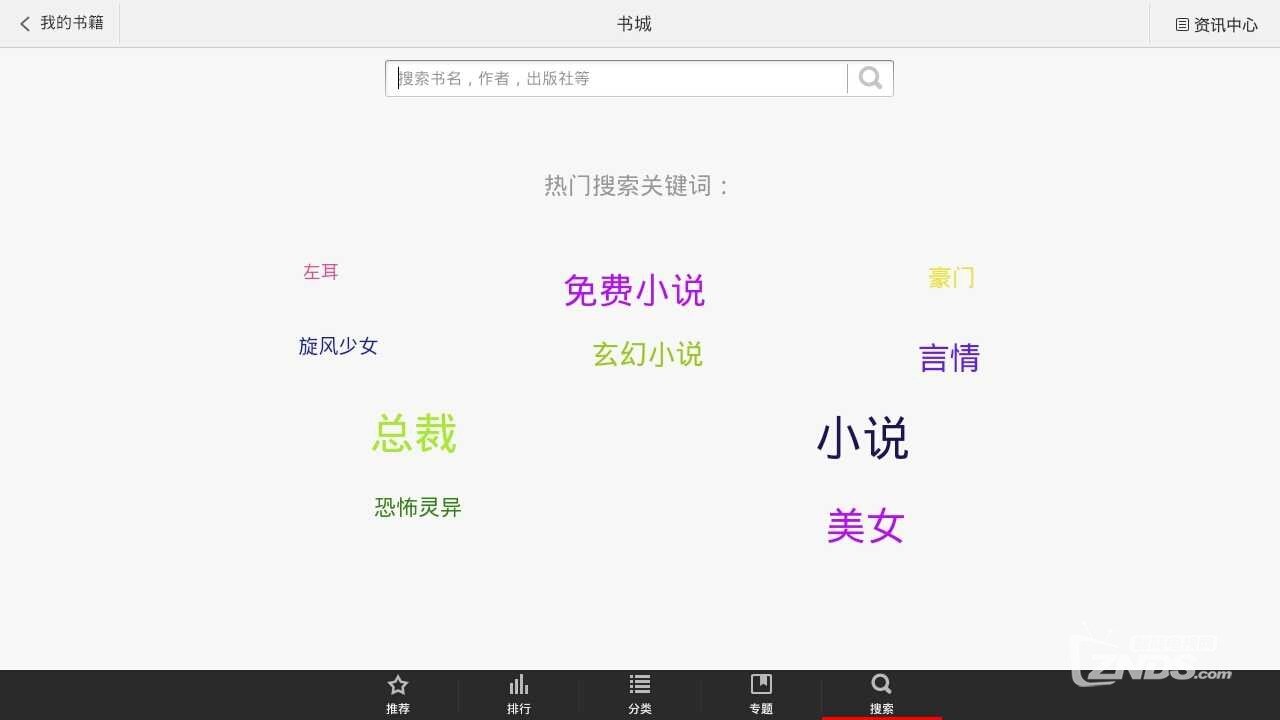Choose the 恐怖灵异 keyword
The image size is (1280, 720).
418,507
